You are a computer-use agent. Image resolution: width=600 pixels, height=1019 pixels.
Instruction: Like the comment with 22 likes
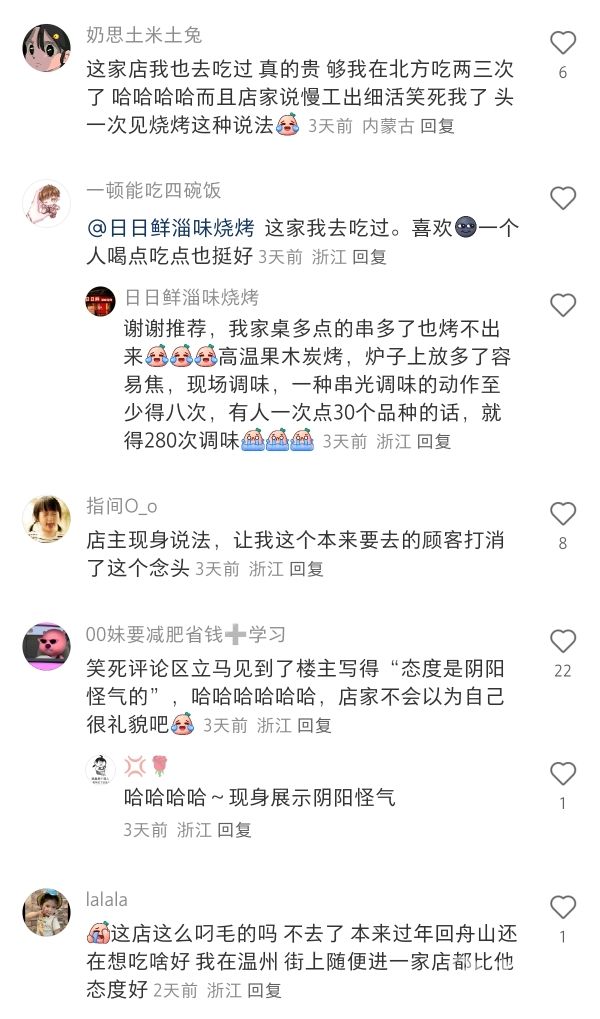563,641
